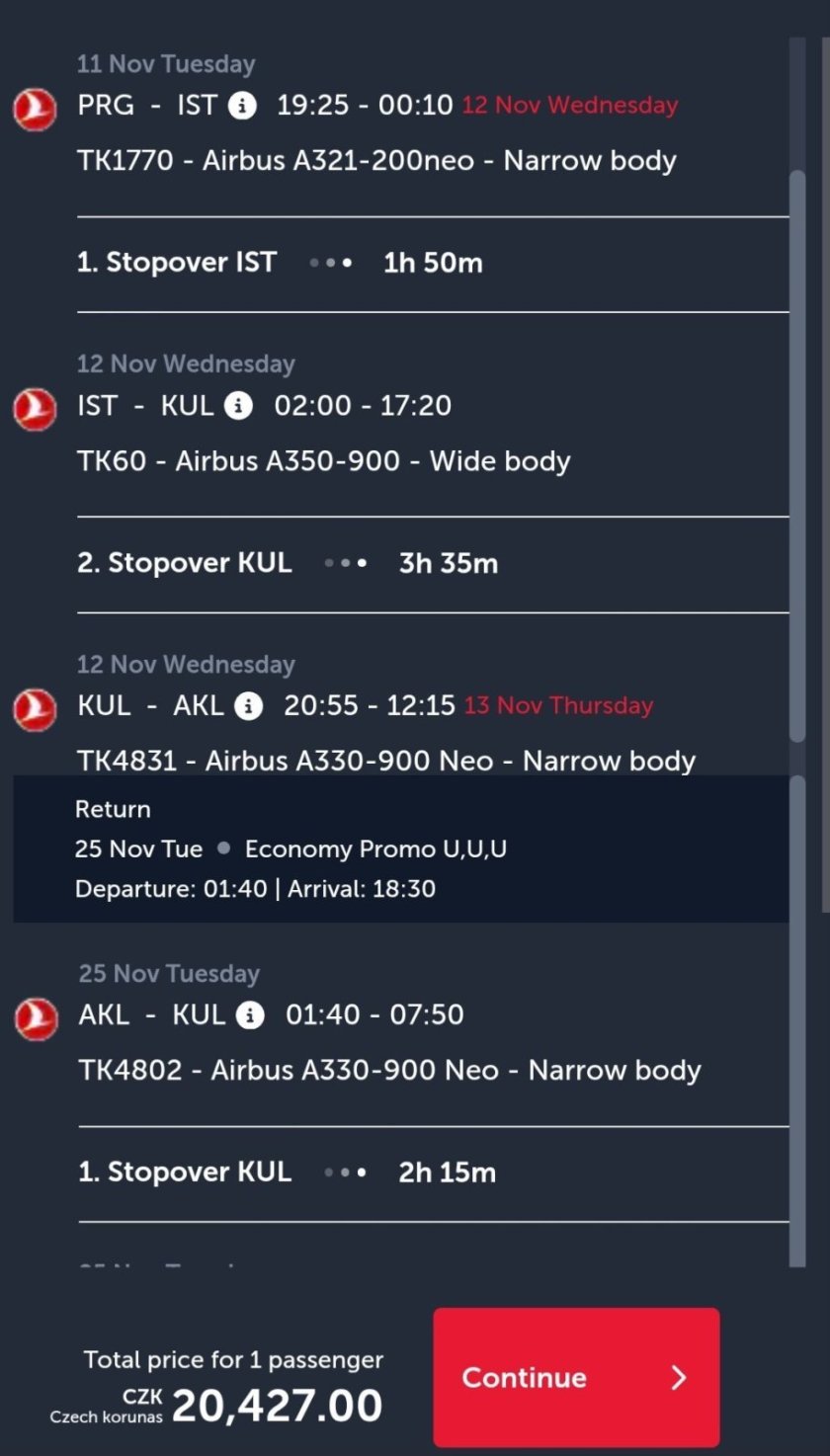View info on the KUL - AKL flight

pos(249,705)
